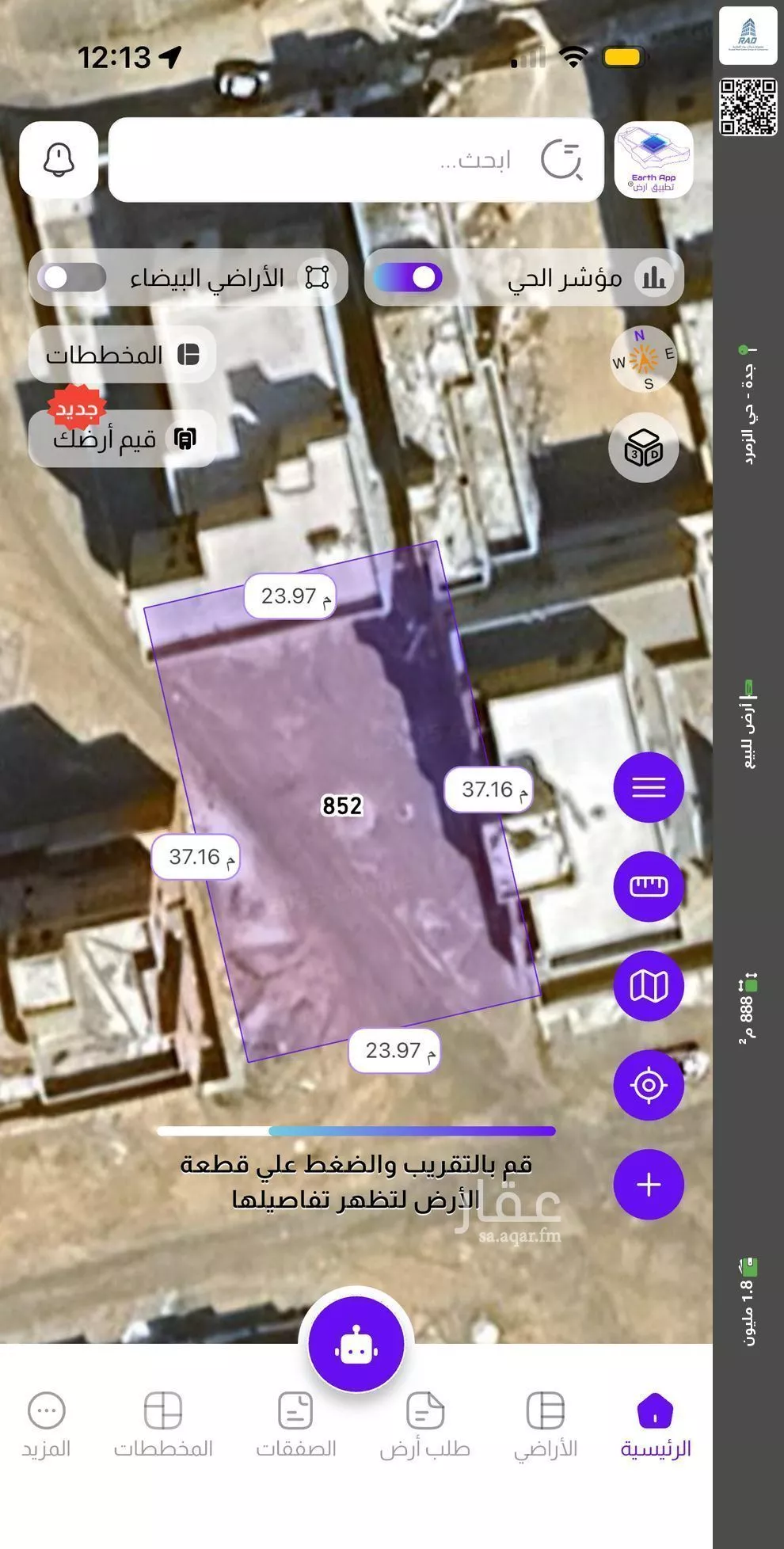The height and width of the screenshot is (1549, 784).
Task: Open the new قيم أرضك feature
Action: coord(122,438)
